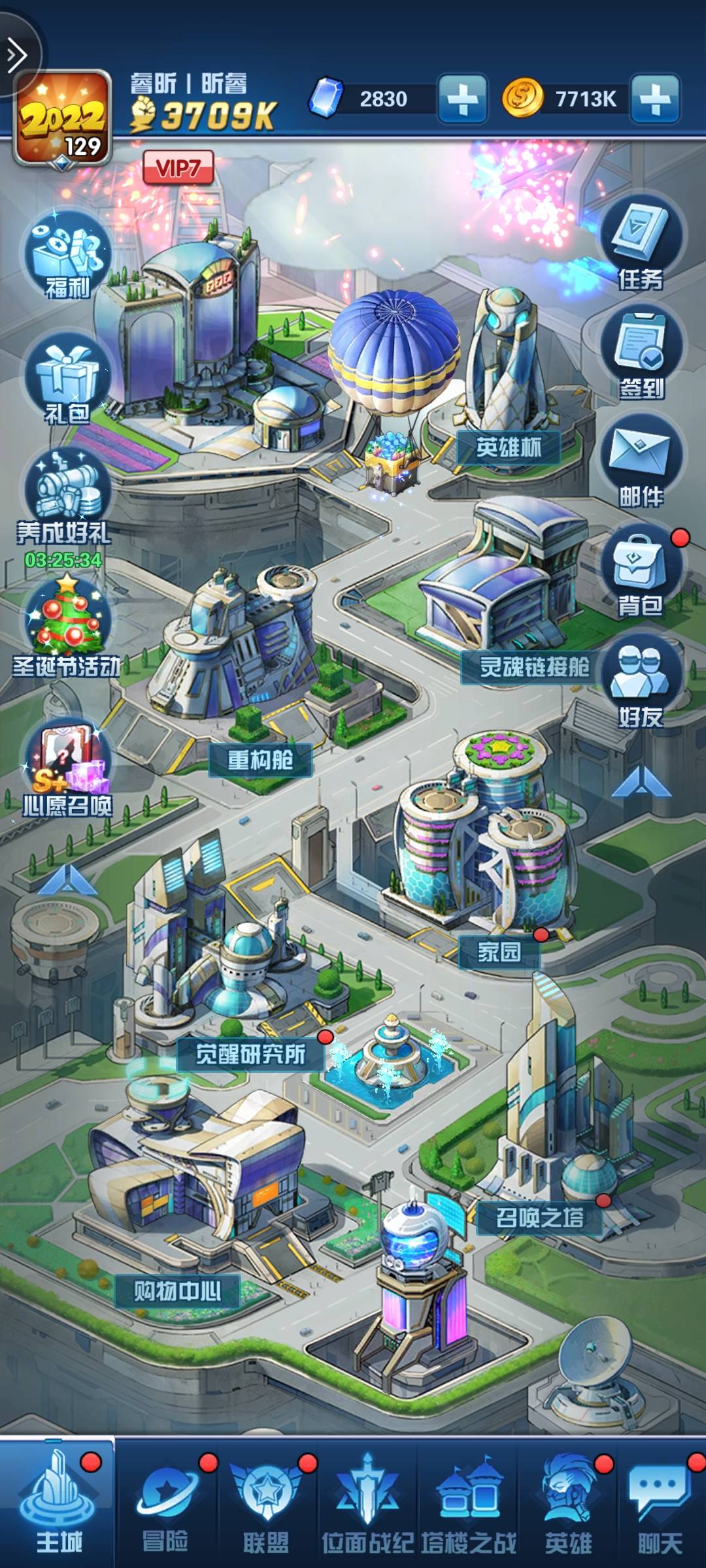
Task: Enter the 购物中心 shopping center
Action: click(x=178, y=1291)
